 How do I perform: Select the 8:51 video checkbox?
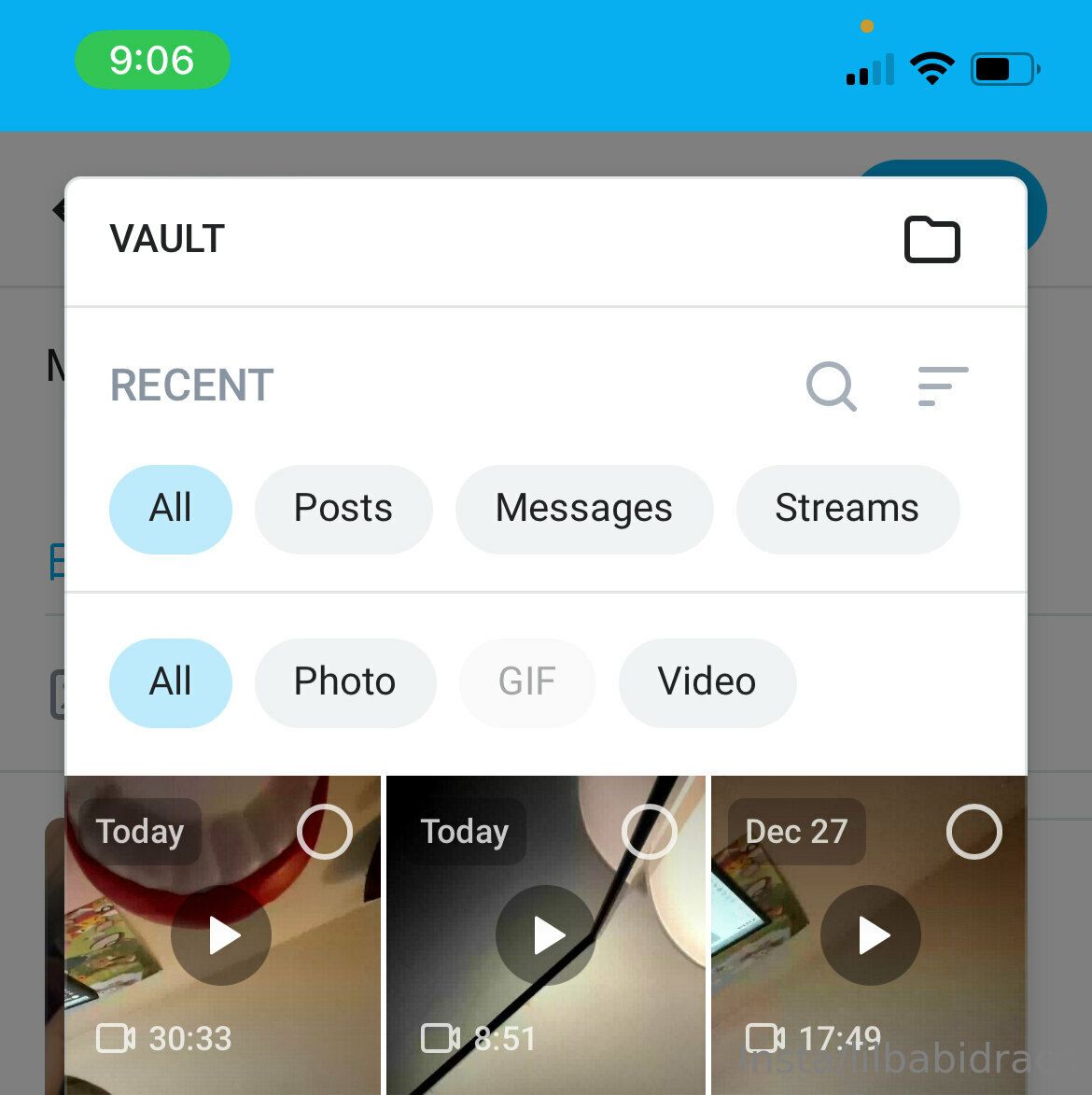click(x=649, y=832)
